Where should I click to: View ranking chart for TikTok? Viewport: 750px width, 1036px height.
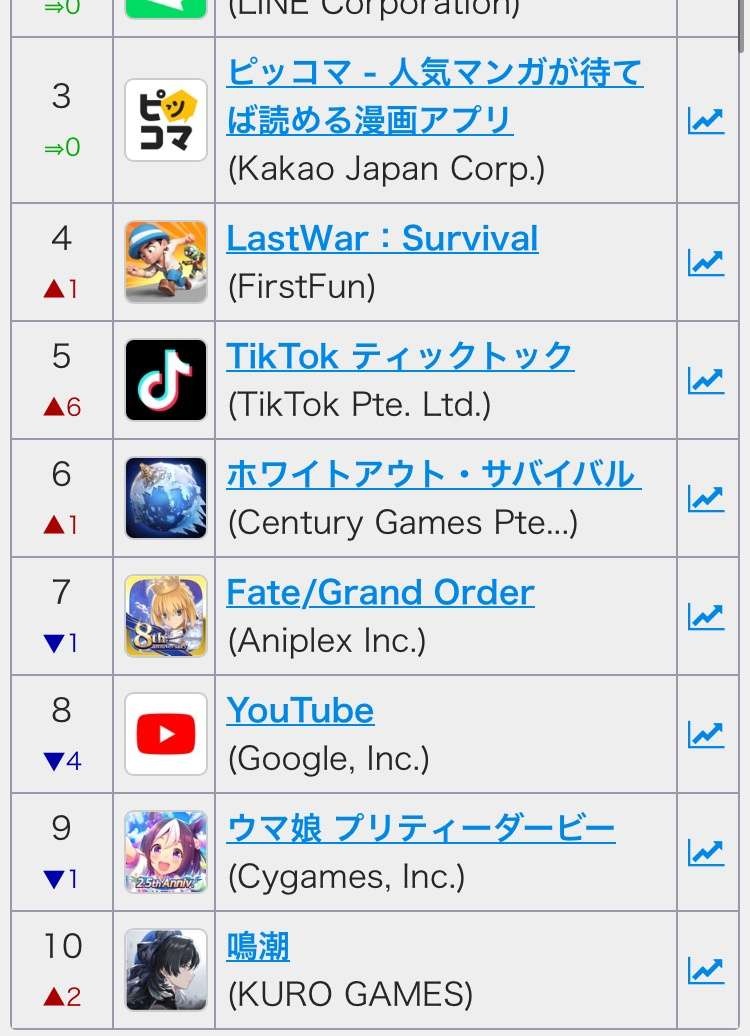[706, 380]
